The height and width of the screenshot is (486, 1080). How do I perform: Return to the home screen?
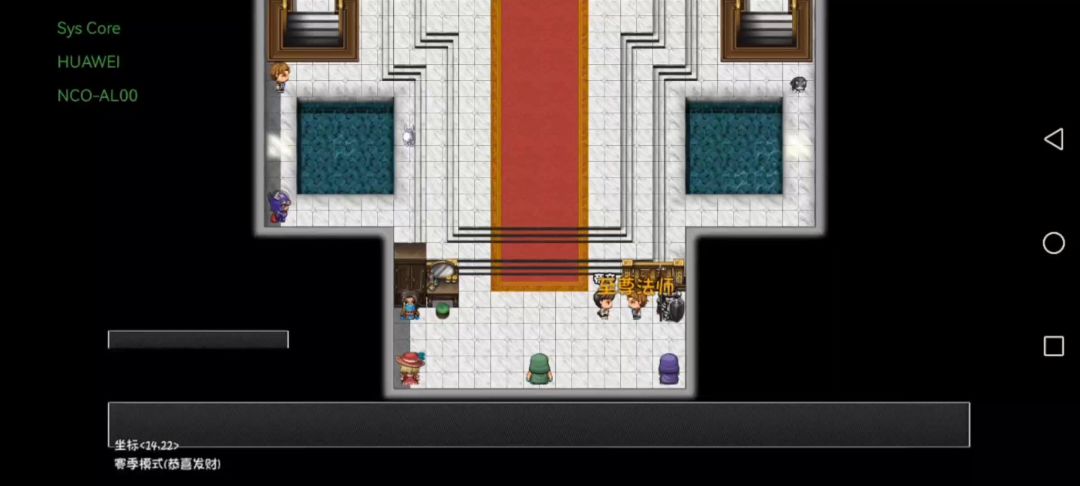(1053, 243)
